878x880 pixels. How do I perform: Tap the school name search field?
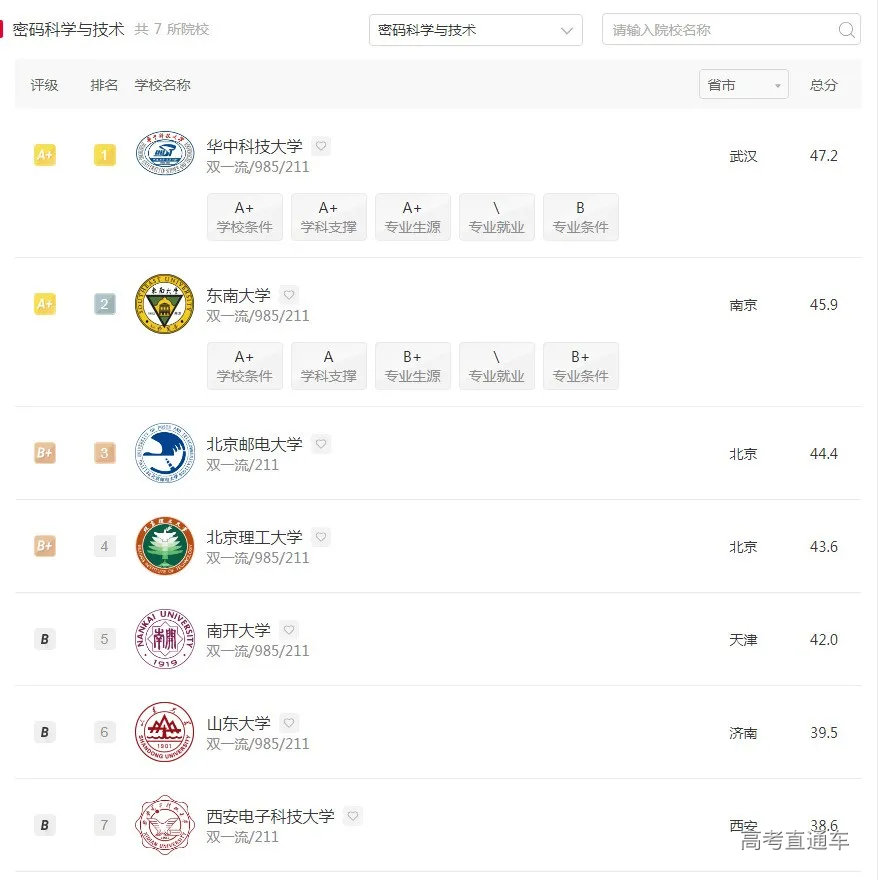coord(720,30)
